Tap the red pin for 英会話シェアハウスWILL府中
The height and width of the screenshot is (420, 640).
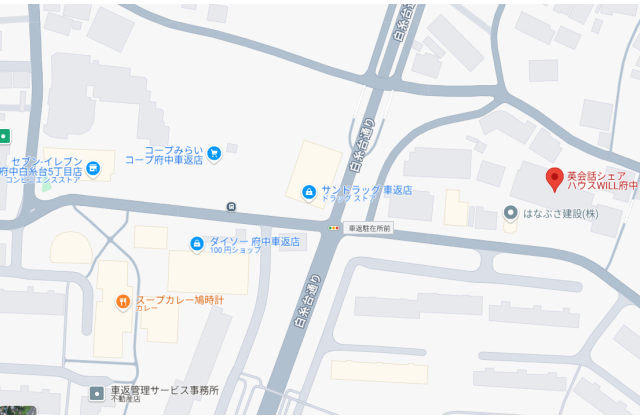(555, 180)
